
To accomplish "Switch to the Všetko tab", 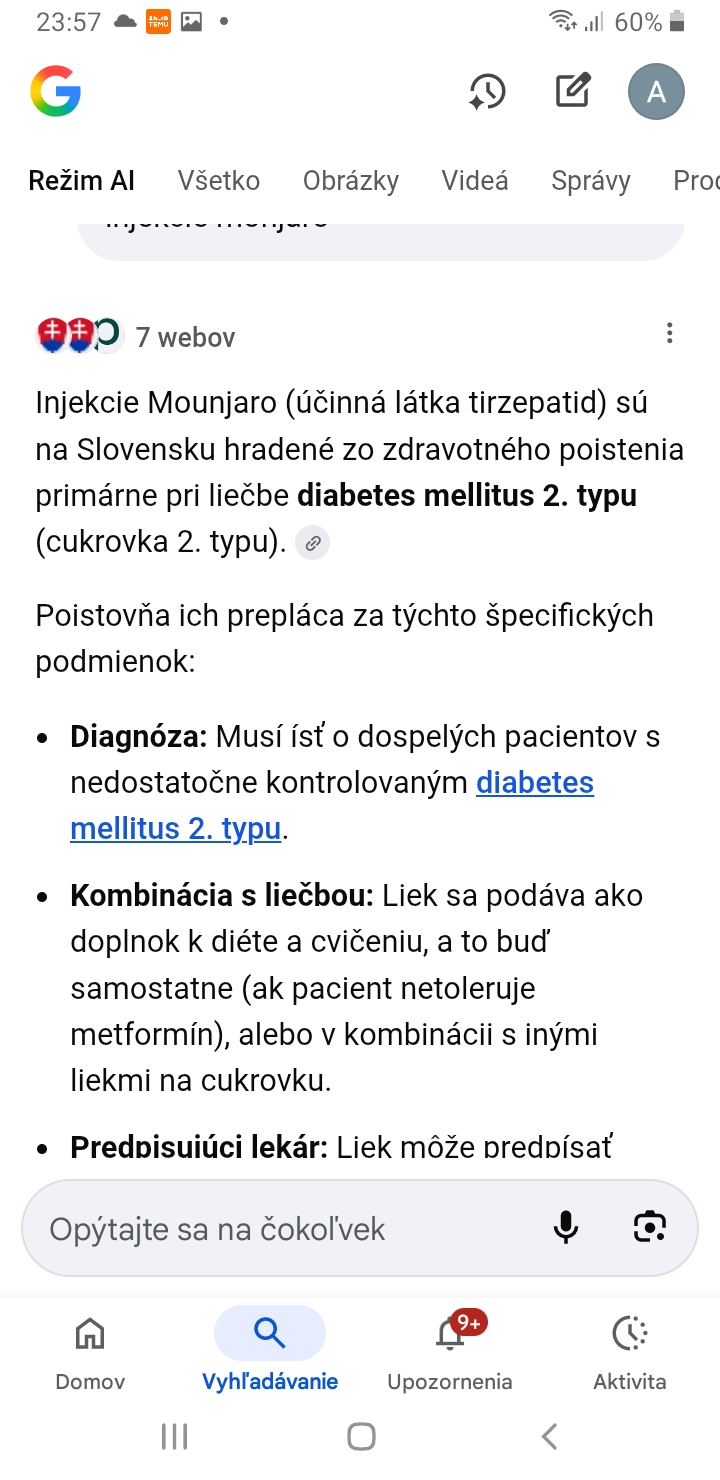I will (219, 181).
